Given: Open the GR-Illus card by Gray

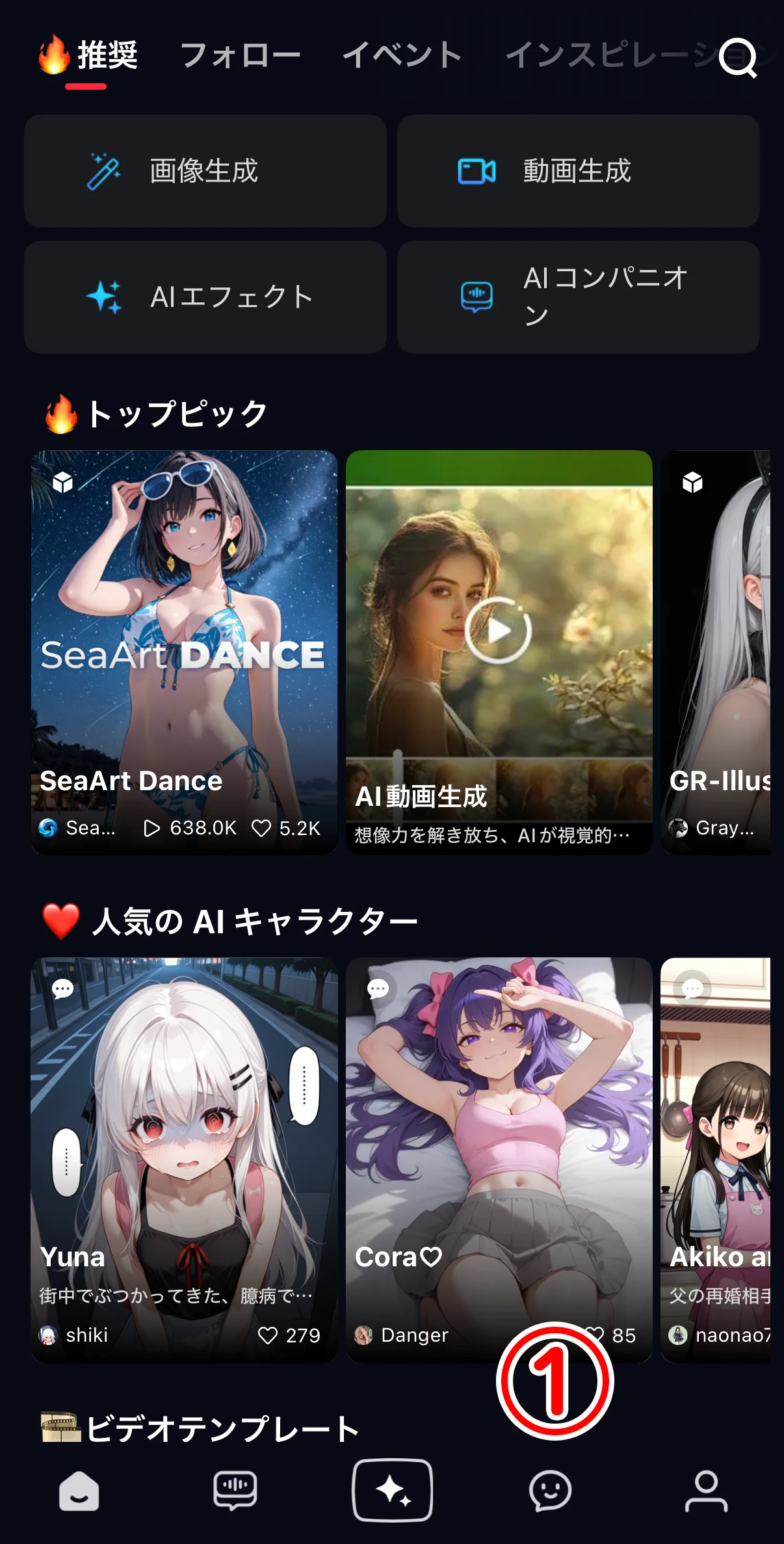Looking at the screenshot, I should click(x=716, y=652).
